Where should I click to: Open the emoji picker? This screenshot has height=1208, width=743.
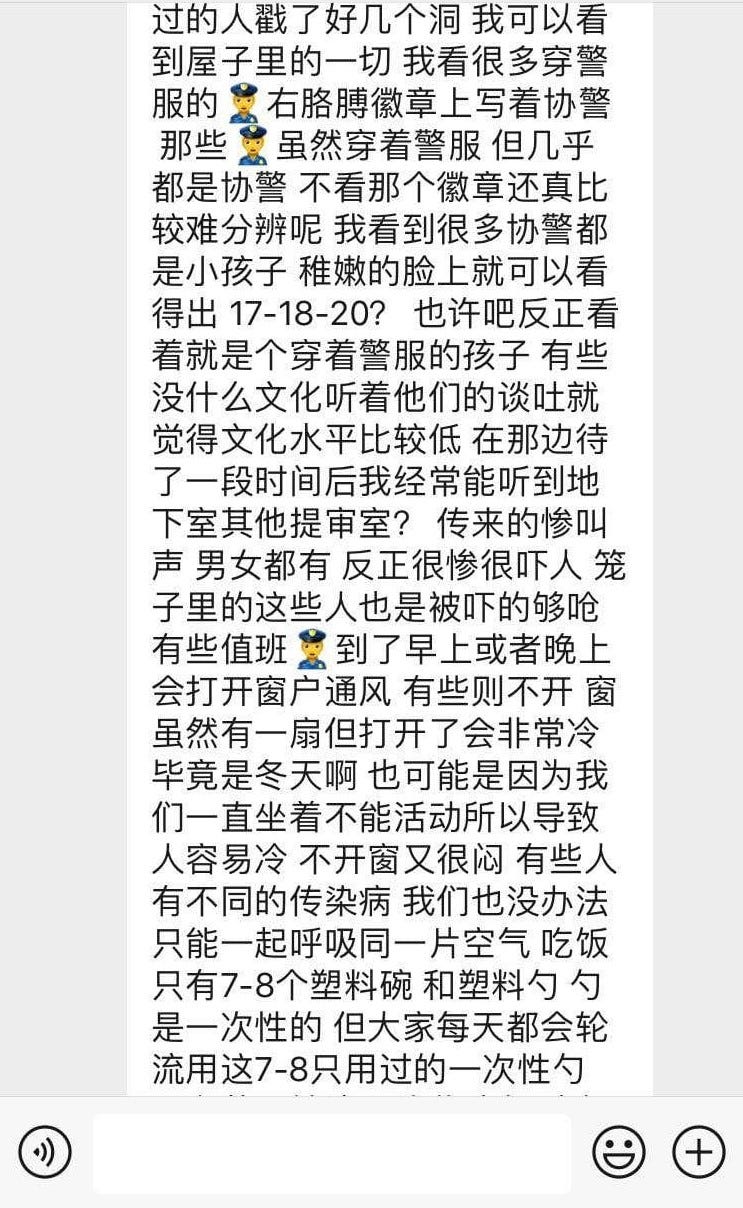619,1152
